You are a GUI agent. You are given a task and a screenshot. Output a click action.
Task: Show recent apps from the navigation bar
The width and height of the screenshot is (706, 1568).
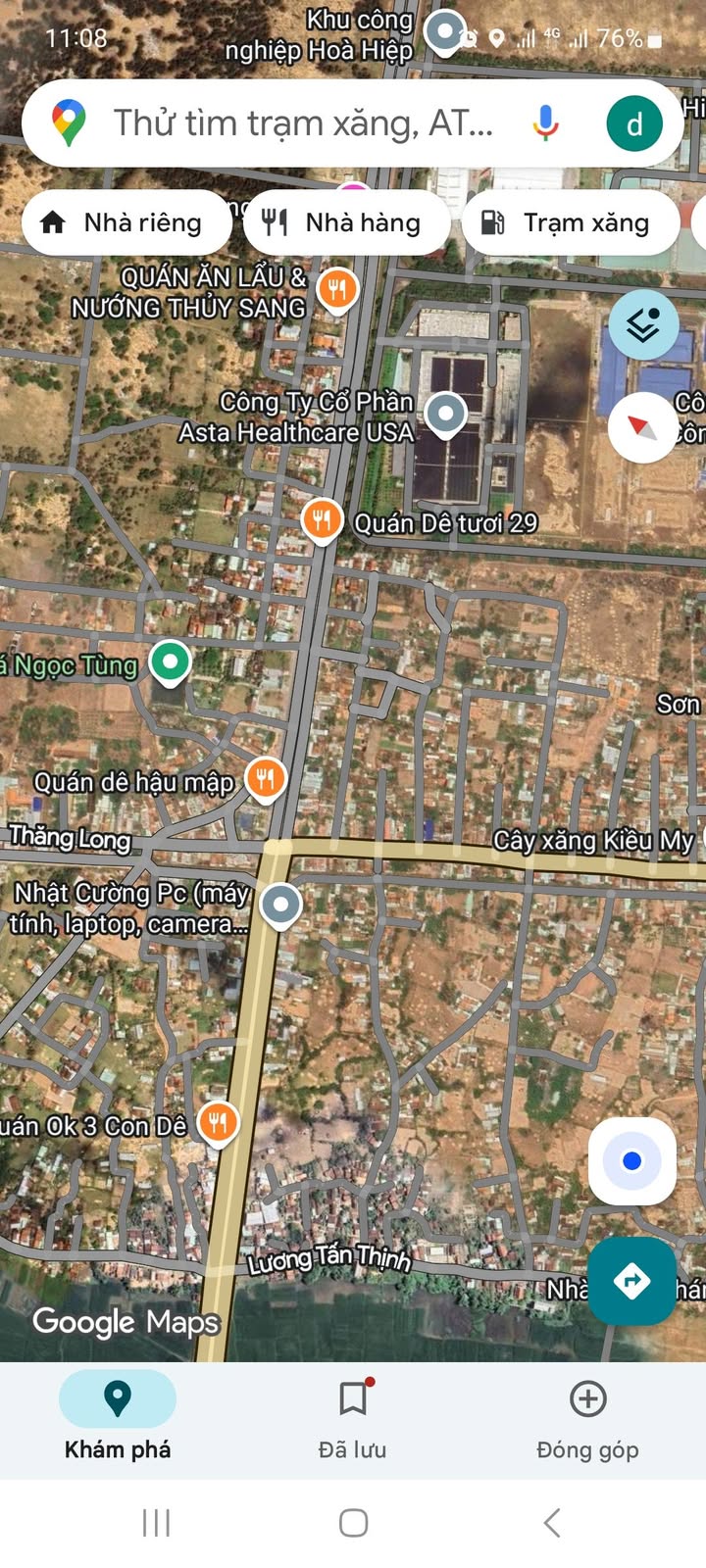pyautogui.click(x=157, y=1523)
